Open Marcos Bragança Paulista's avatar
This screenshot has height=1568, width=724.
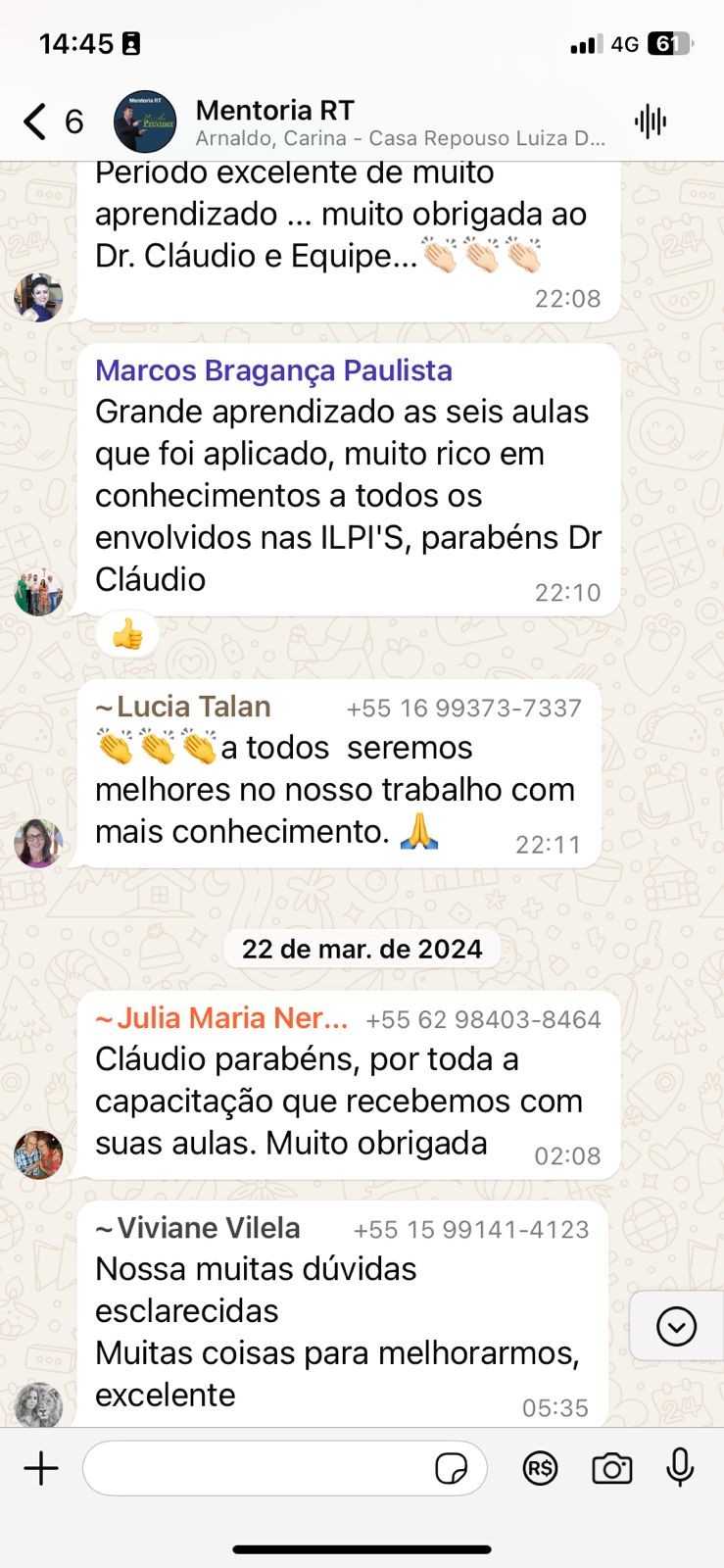38,592
